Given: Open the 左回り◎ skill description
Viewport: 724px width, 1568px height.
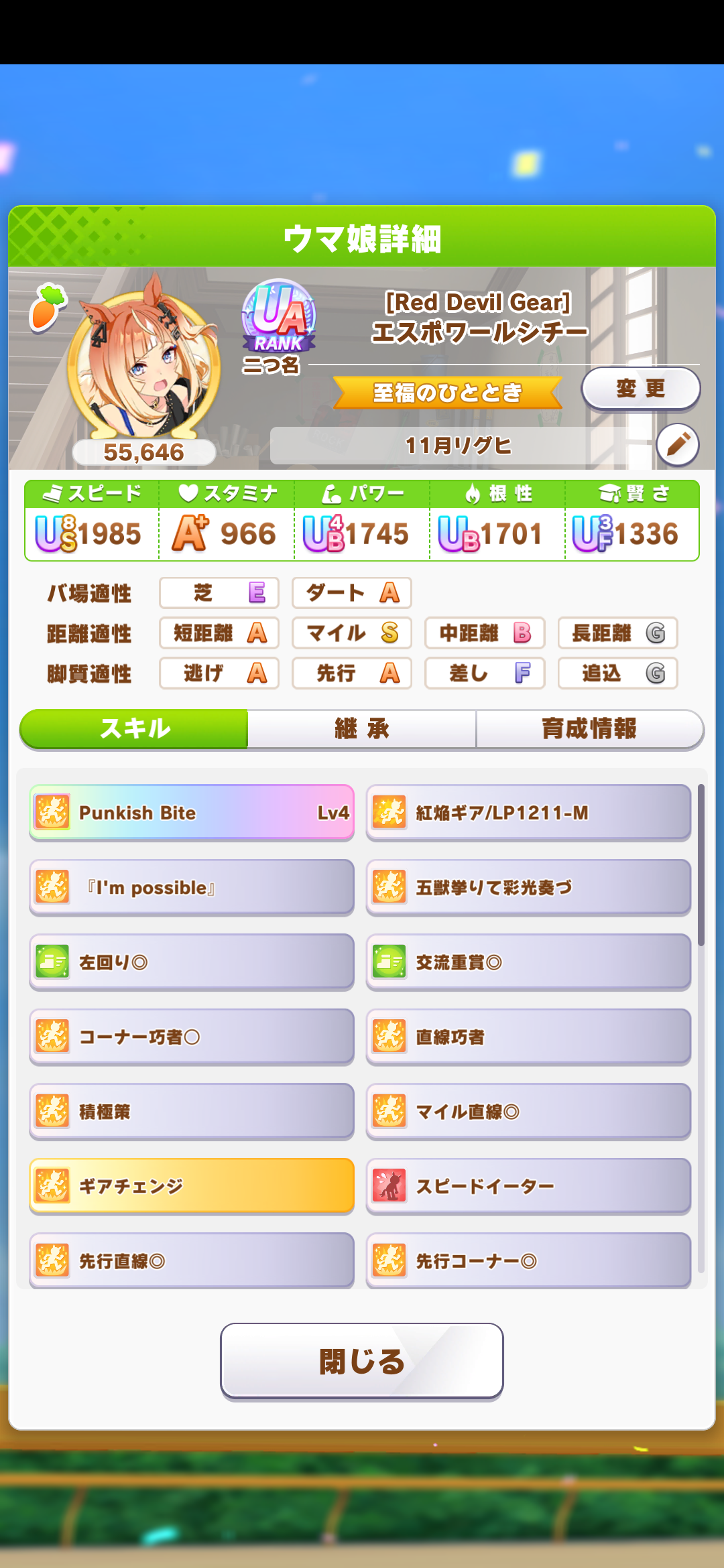Looking at the screenshot, I should (191, 962).
